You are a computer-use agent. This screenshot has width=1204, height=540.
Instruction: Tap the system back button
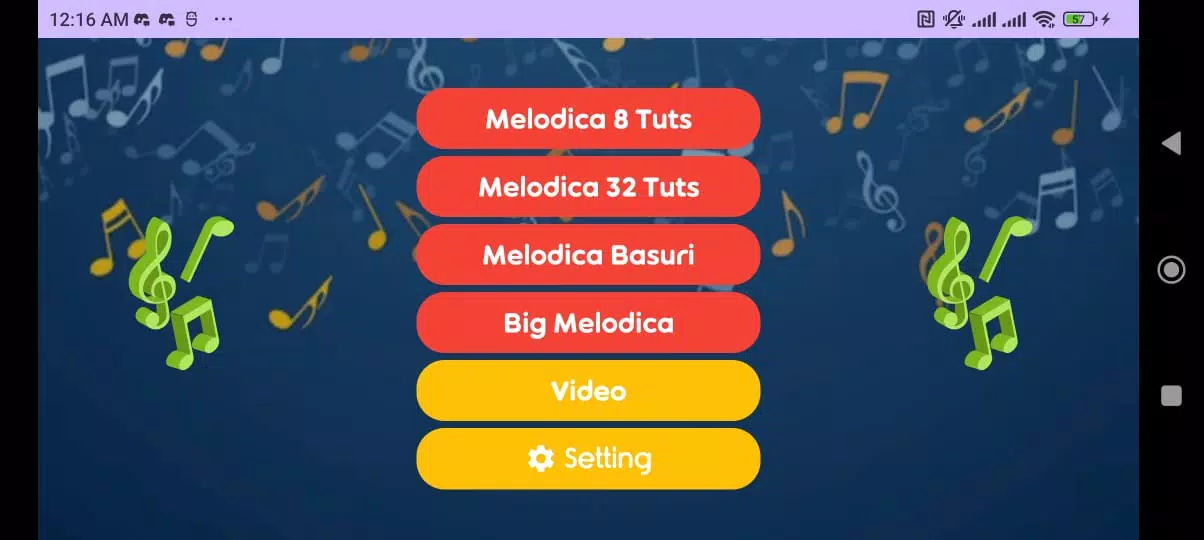tap(1171, 144)
